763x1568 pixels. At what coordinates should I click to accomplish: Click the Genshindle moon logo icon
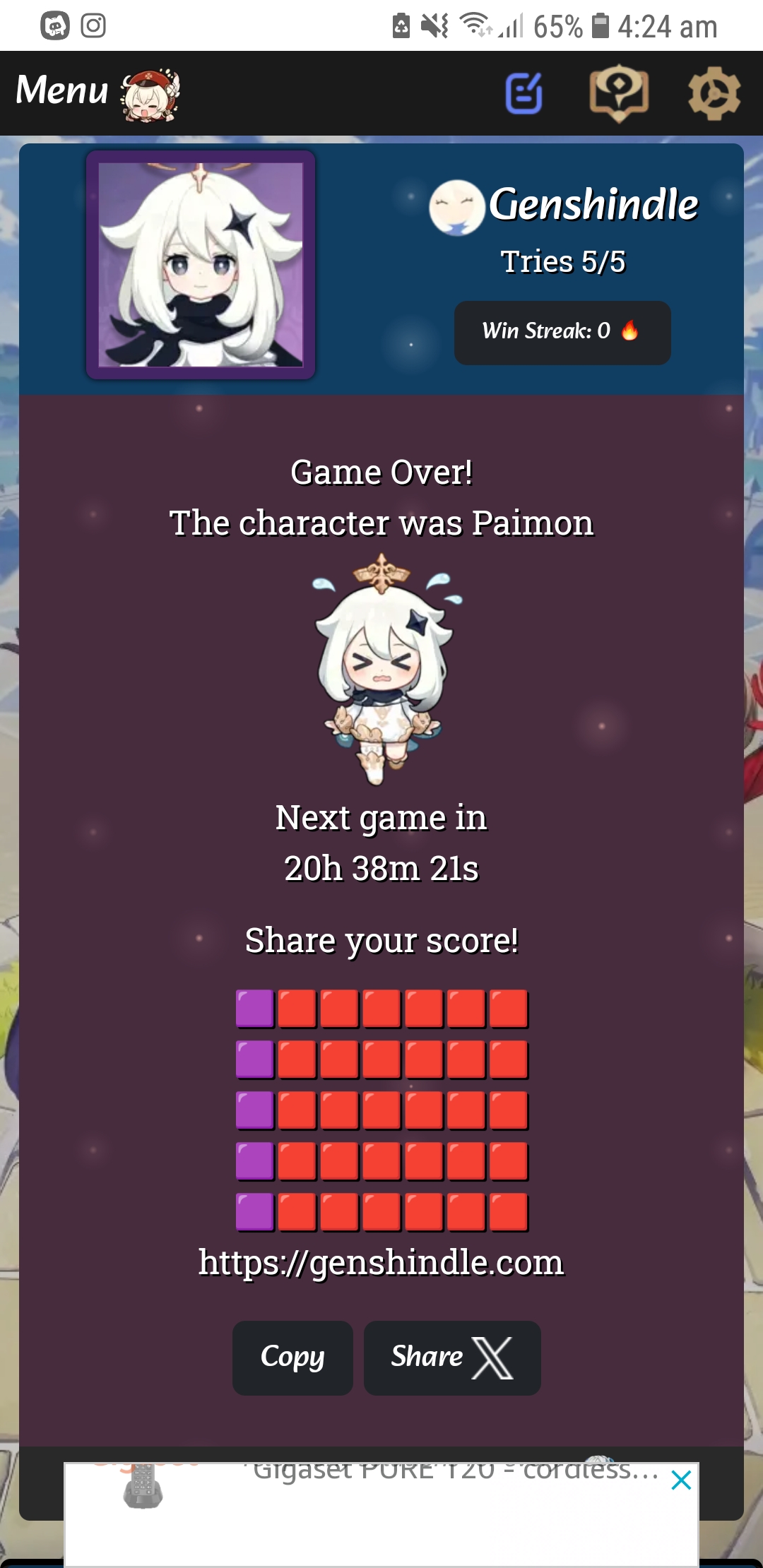(456, 207)
